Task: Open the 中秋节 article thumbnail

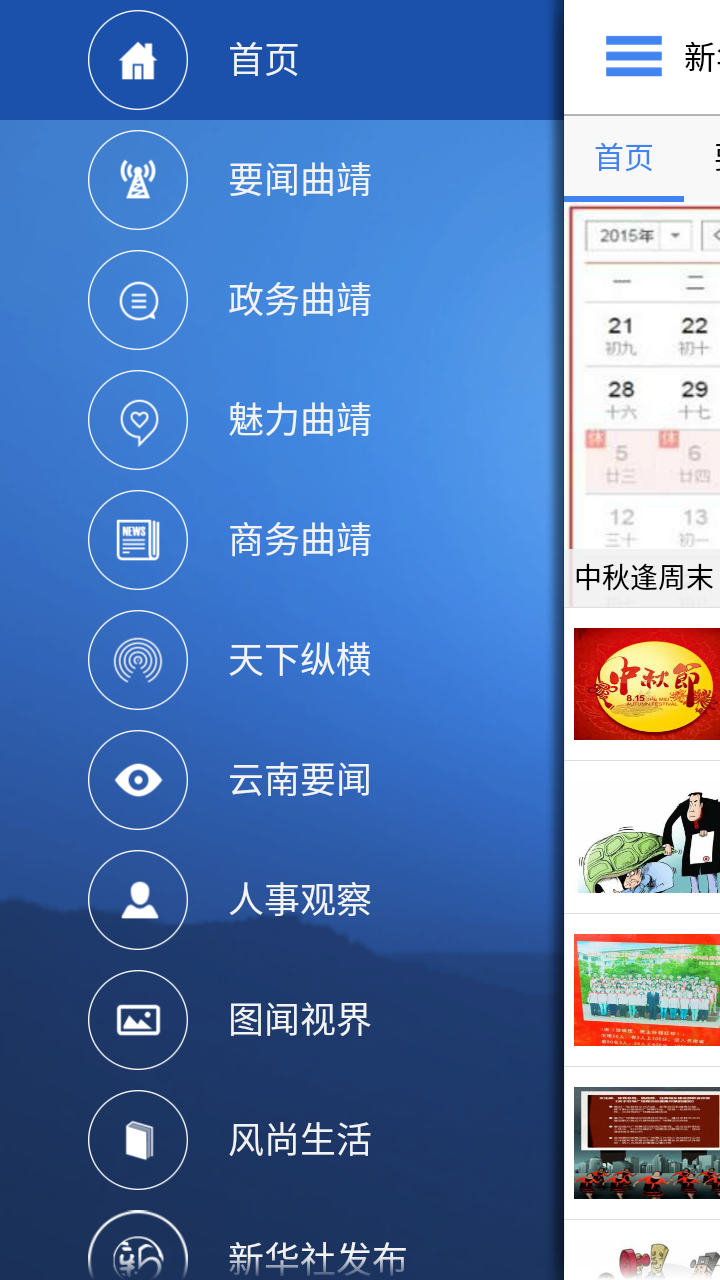Action: pos(646,684)
